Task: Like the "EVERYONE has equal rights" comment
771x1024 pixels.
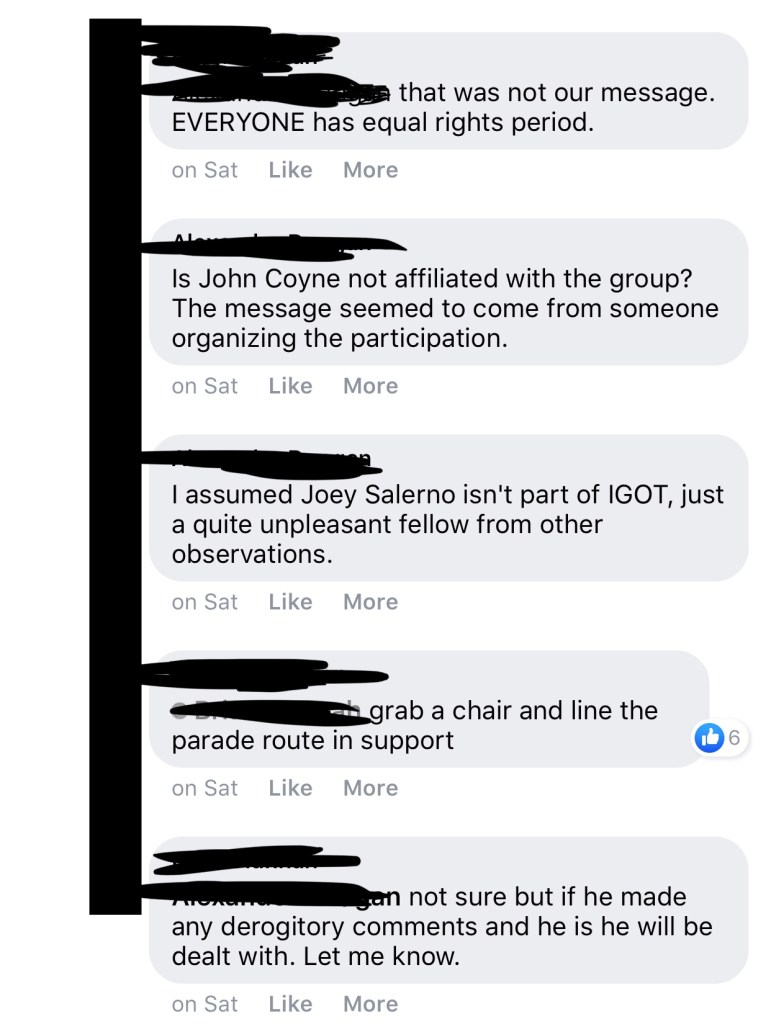Action: 290,170
